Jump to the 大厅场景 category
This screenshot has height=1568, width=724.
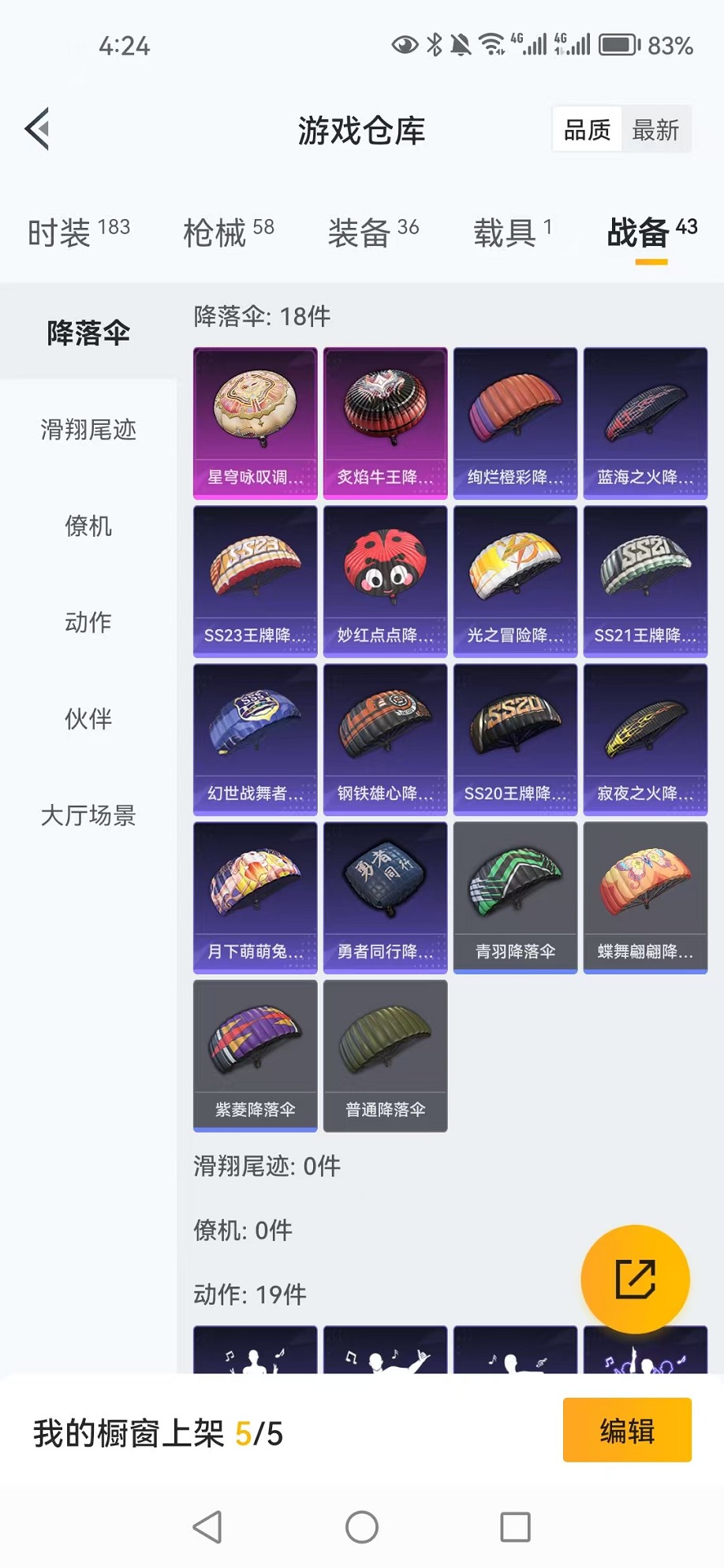(x=88, y=814)
